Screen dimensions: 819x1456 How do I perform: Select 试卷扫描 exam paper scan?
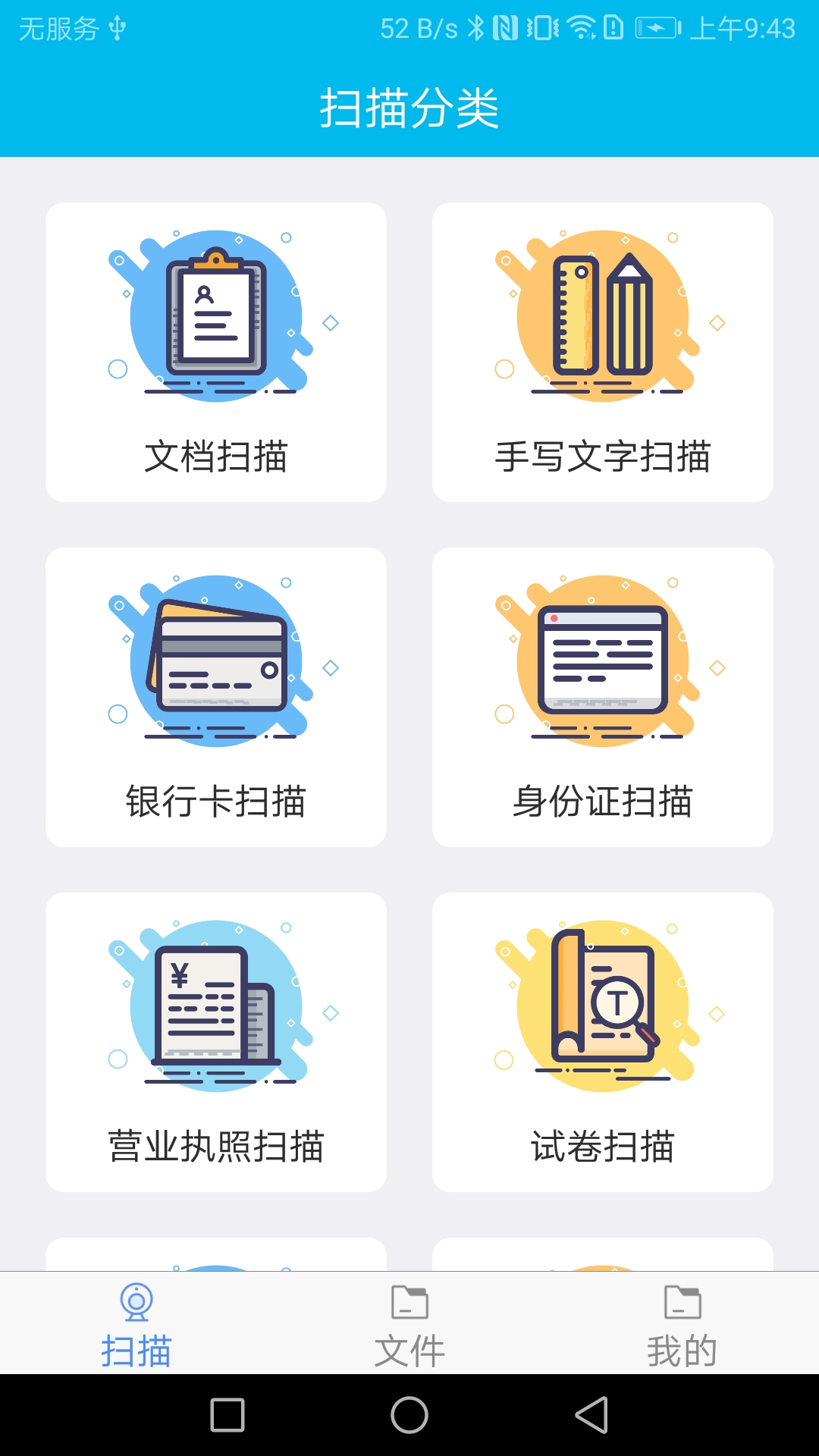(603, 1042)
